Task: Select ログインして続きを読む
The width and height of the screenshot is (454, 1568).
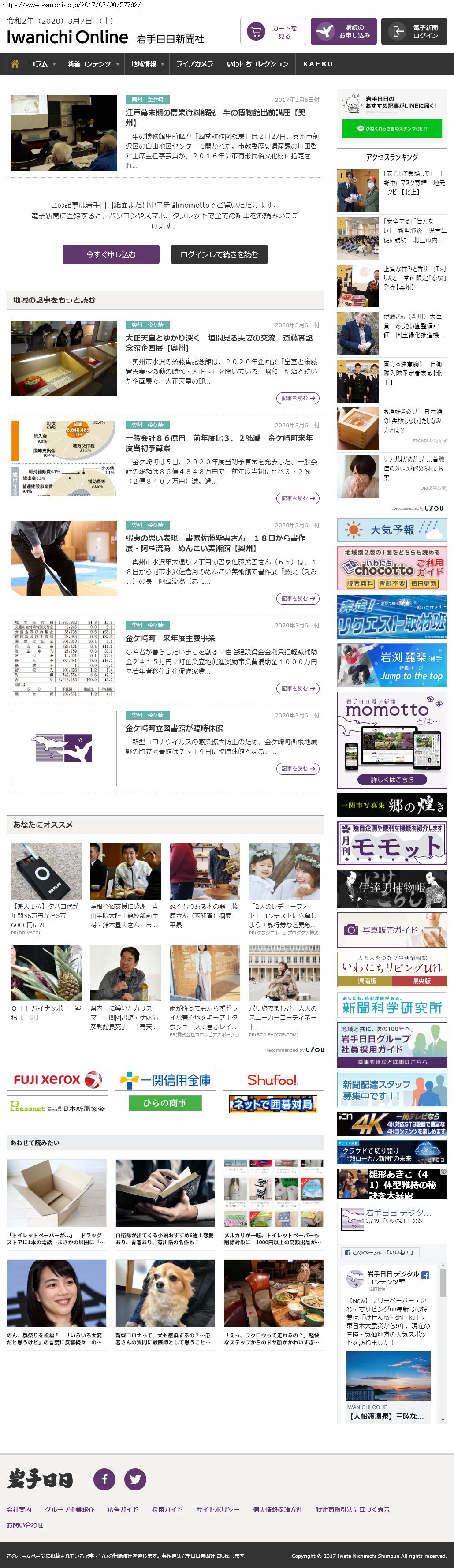Action: click(x=219, y=254)
